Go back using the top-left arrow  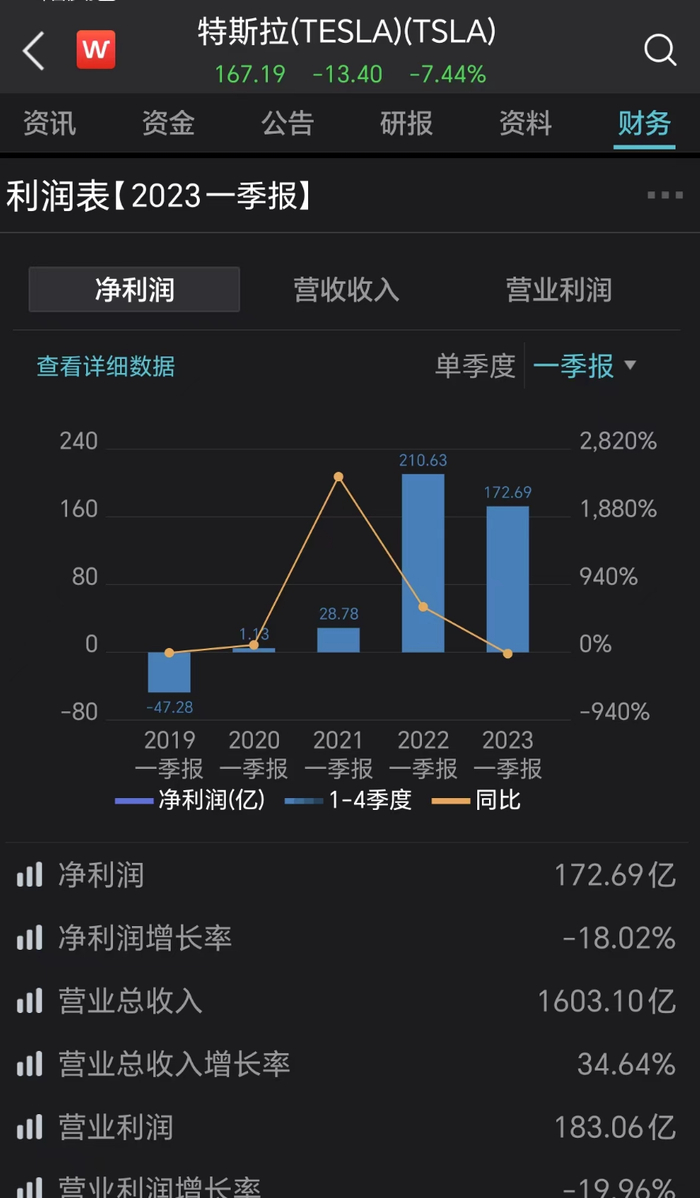[34, 50]
